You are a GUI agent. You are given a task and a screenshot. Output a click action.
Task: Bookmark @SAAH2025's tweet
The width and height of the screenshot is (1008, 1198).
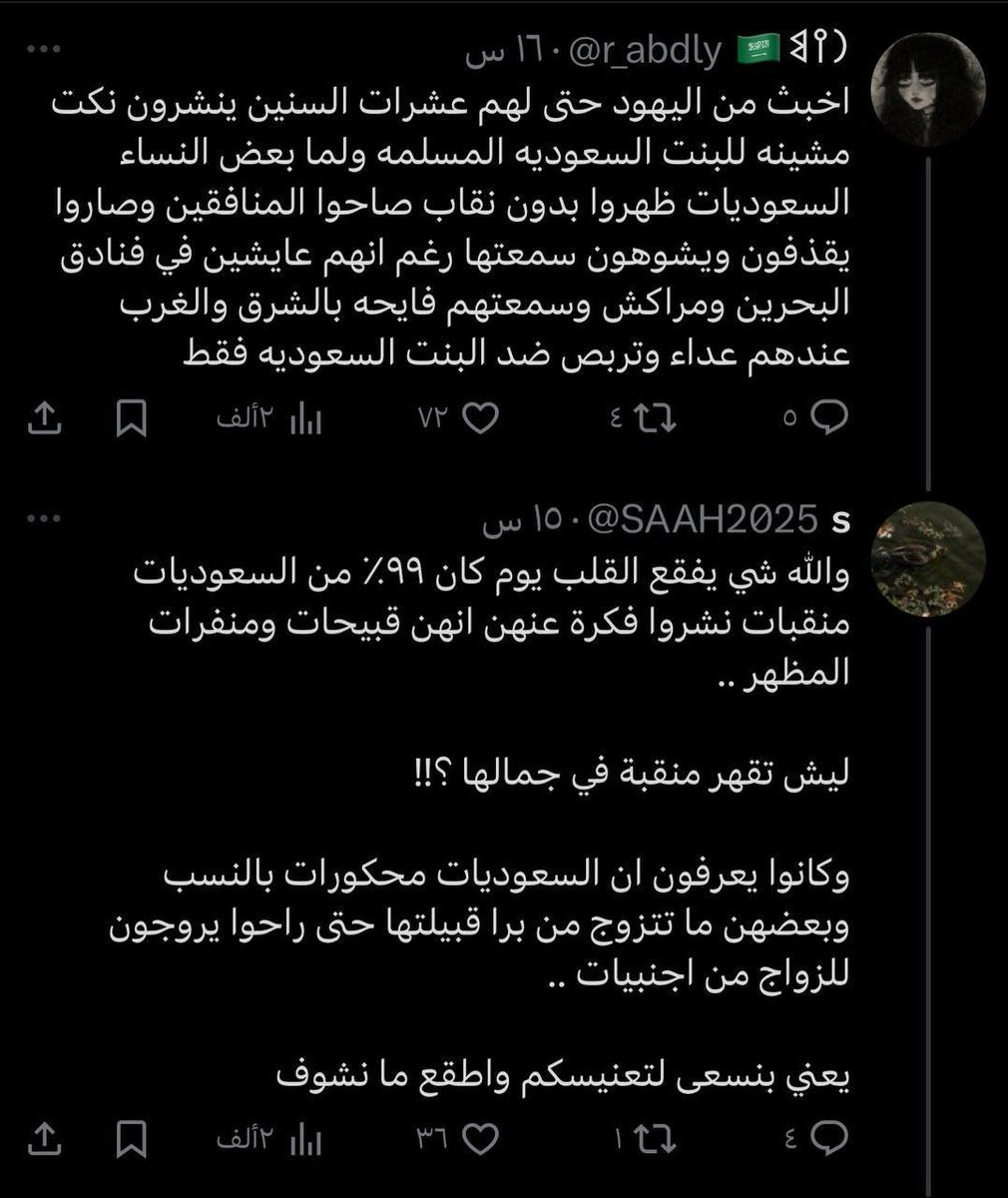coord(132,1137)
